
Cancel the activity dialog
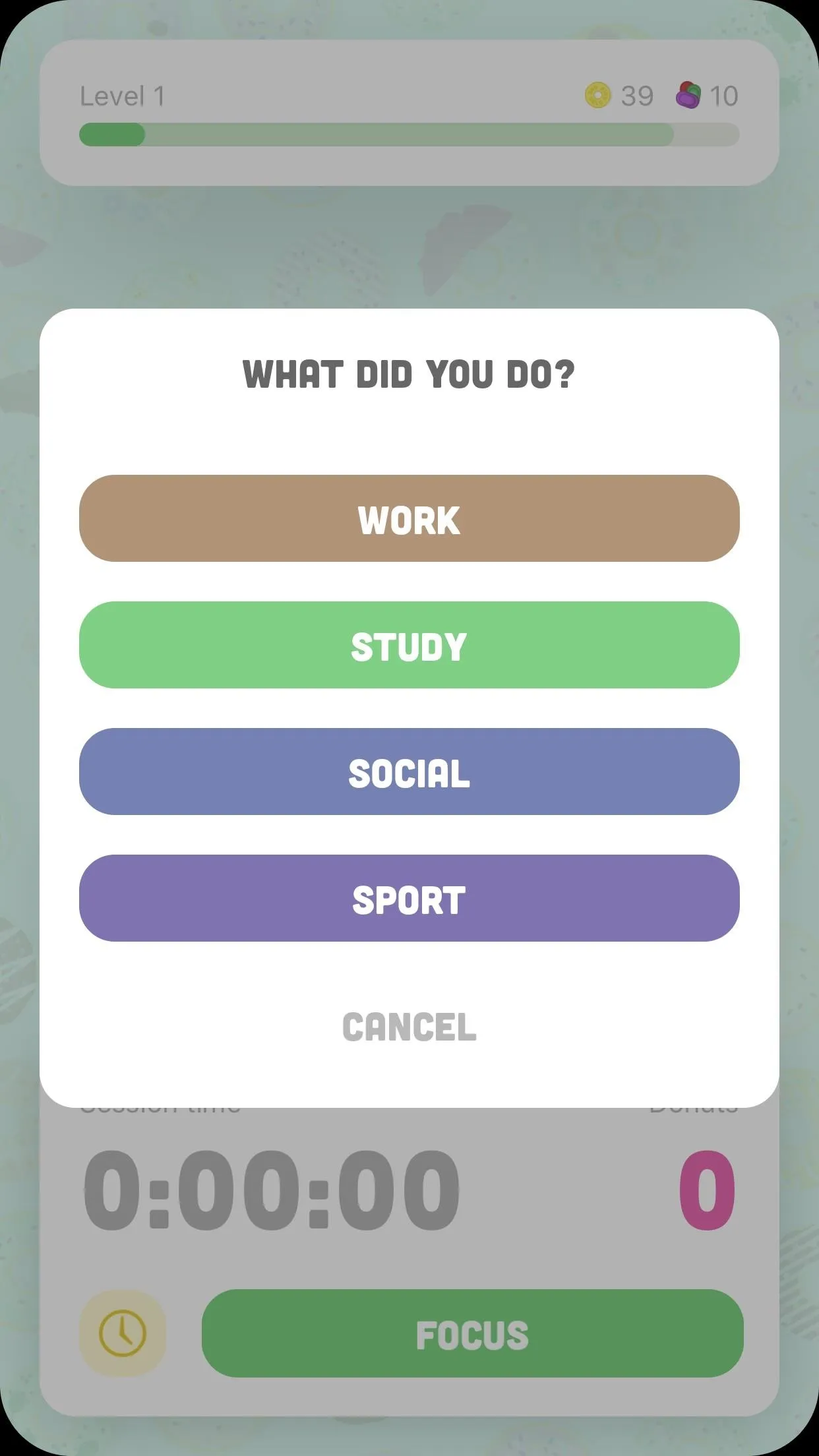409,1027
